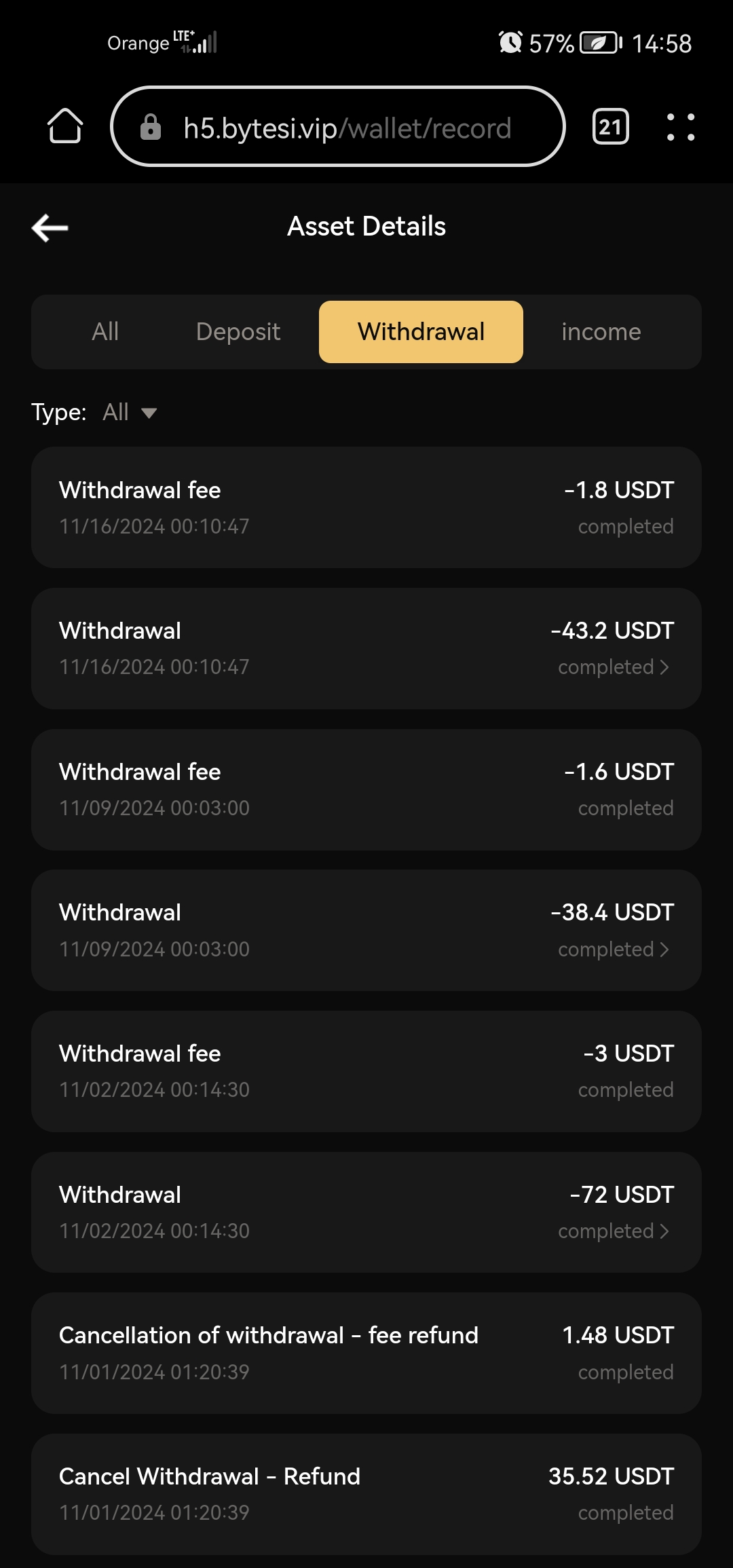
Task: Tap the browser home icon
Action: 65,126
